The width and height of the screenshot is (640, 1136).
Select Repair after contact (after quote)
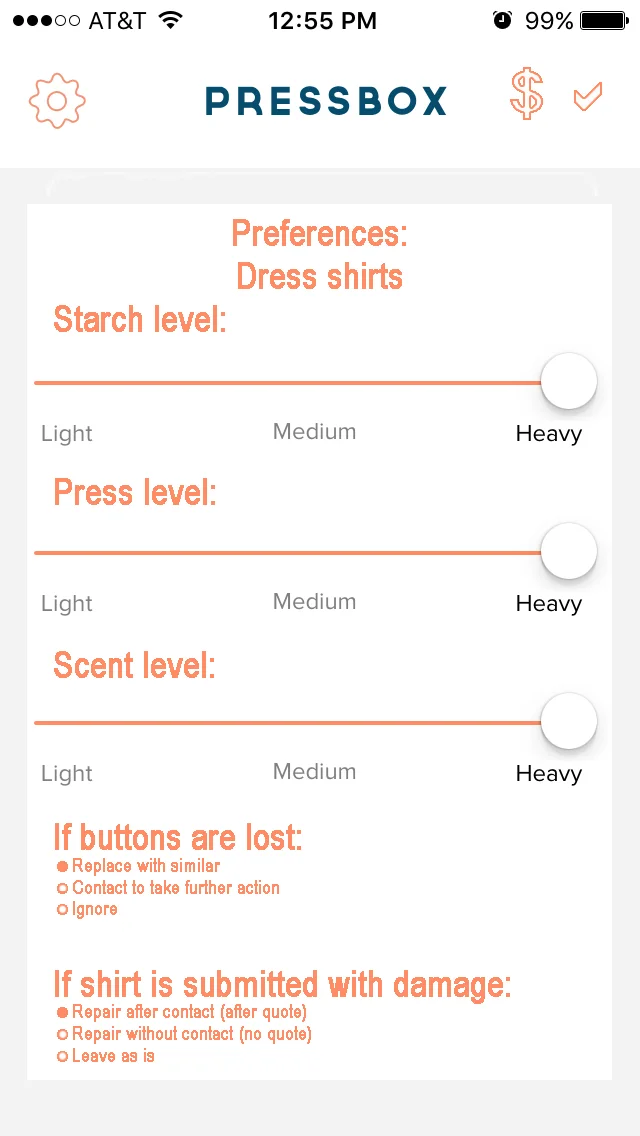(x=182, y=1011)
